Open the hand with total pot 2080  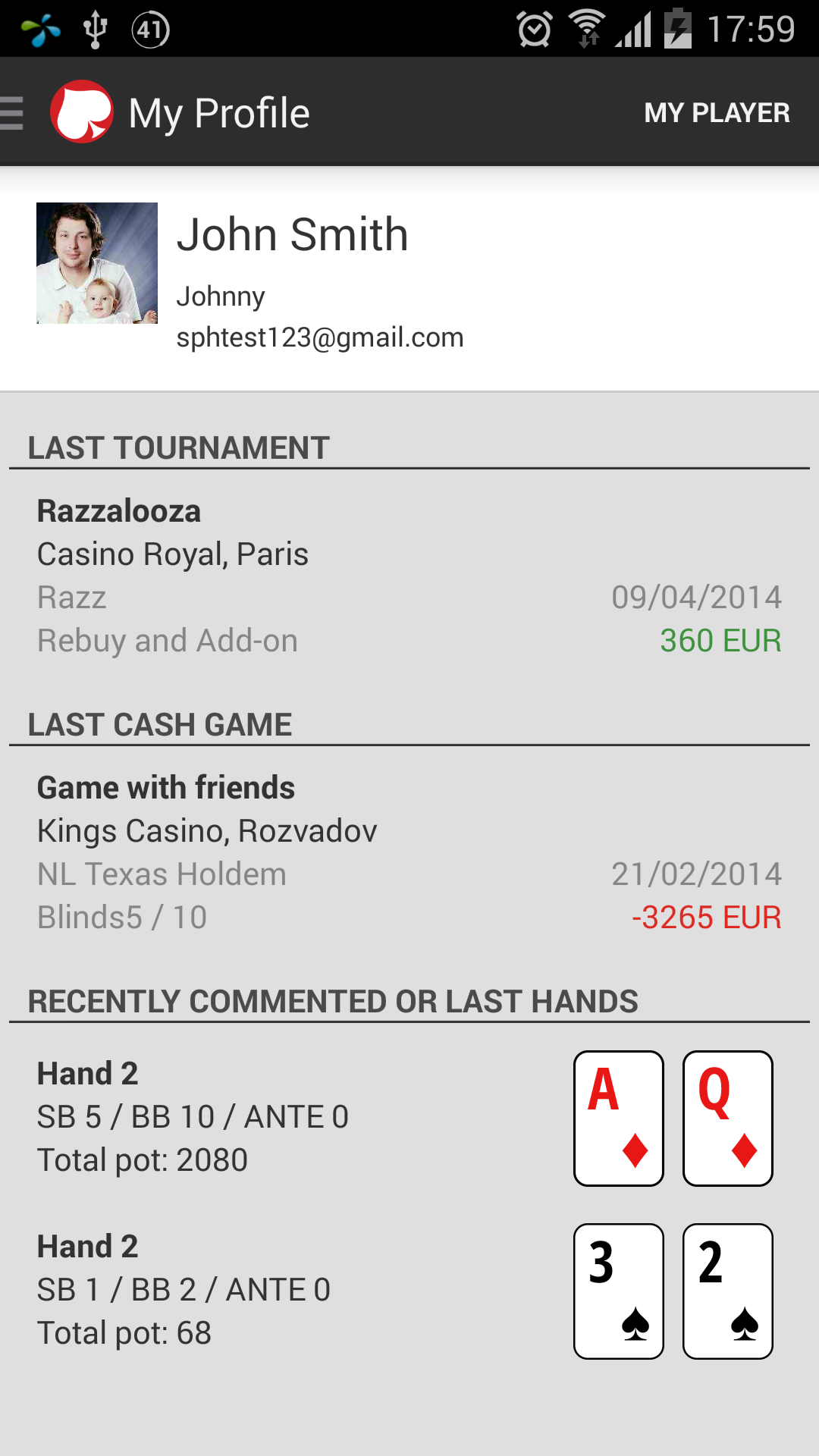coord(409,1119)
